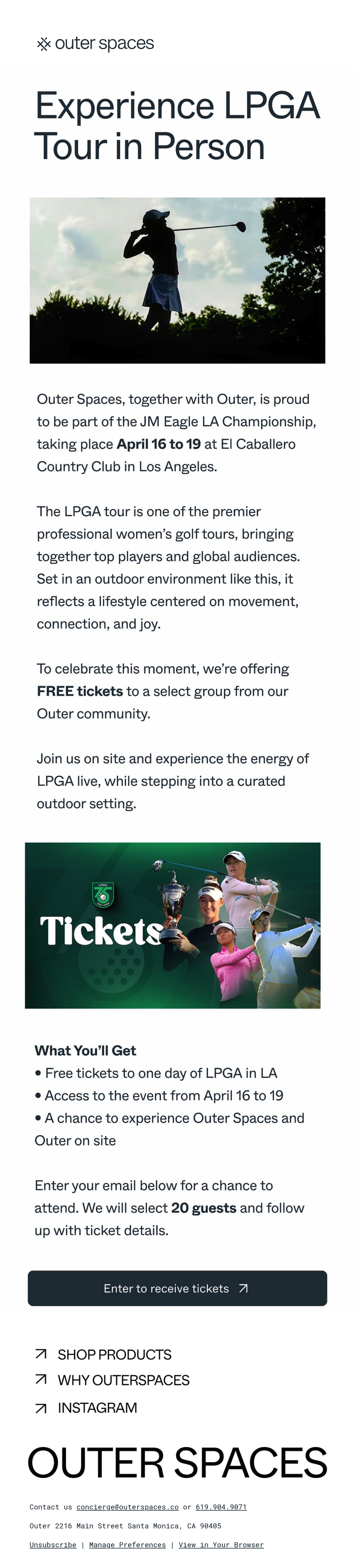Unsubscribe from these emails

click(x=53, y=1544)
